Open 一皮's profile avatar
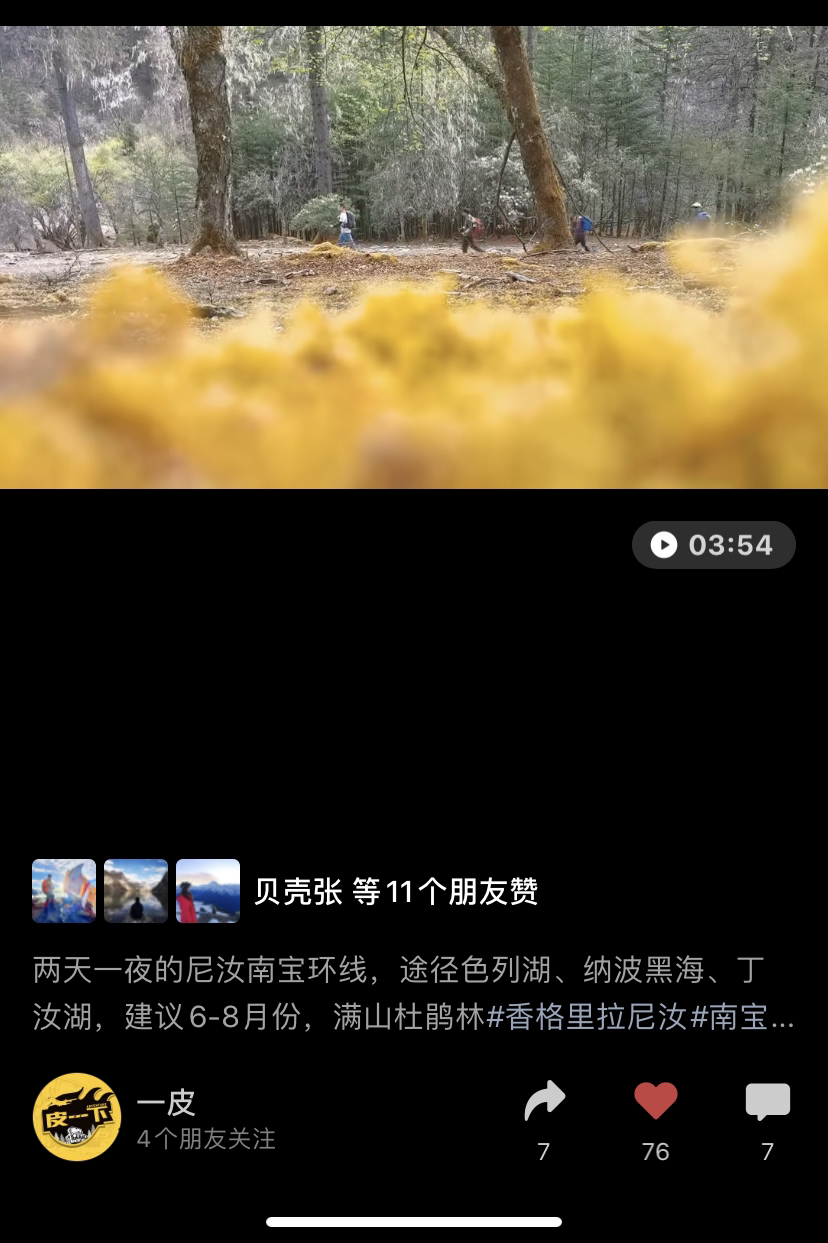Image resolution: width=828 pixels, height=1243 pixels. (77, 1117)
